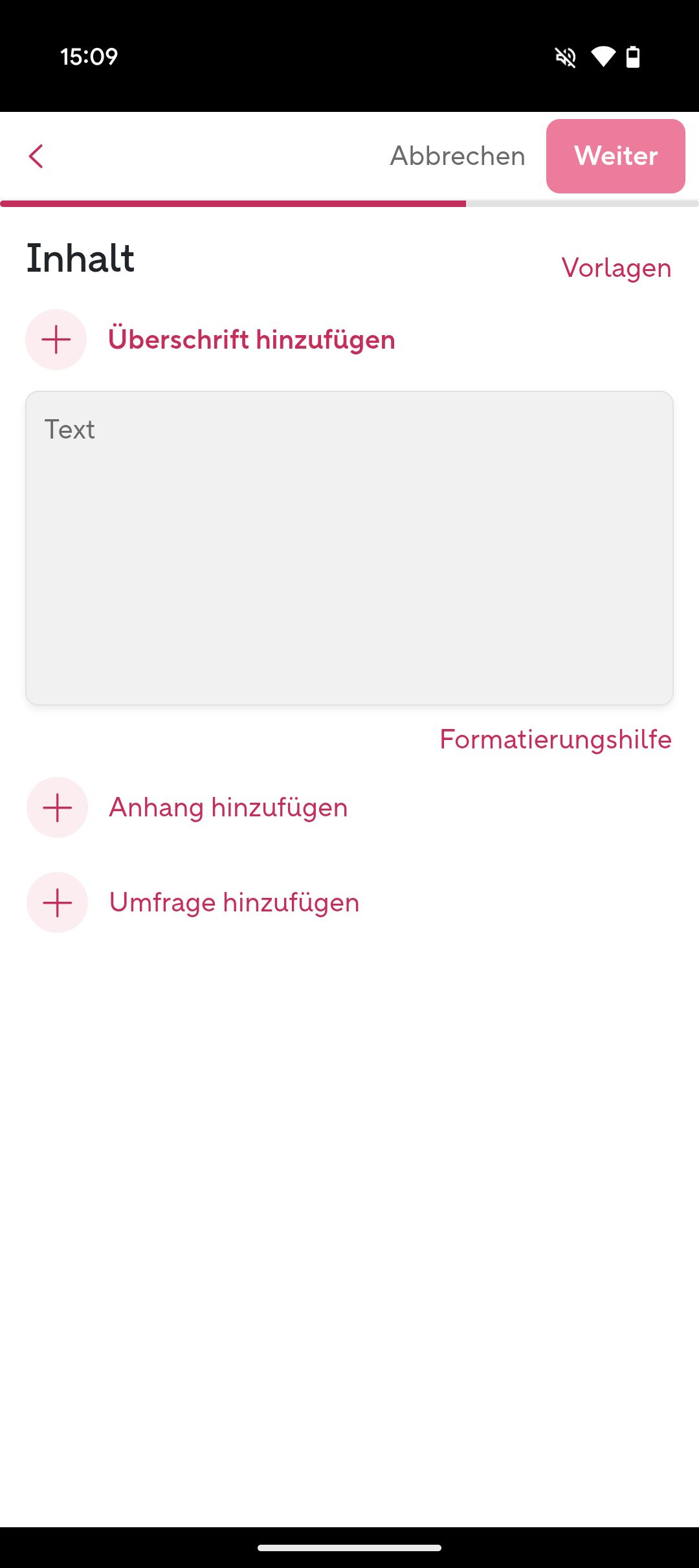The width and height of the screenshot is (699, 1568).
Task: Add a poll with Umfrage hinzufügen
Action: [234, 902]
